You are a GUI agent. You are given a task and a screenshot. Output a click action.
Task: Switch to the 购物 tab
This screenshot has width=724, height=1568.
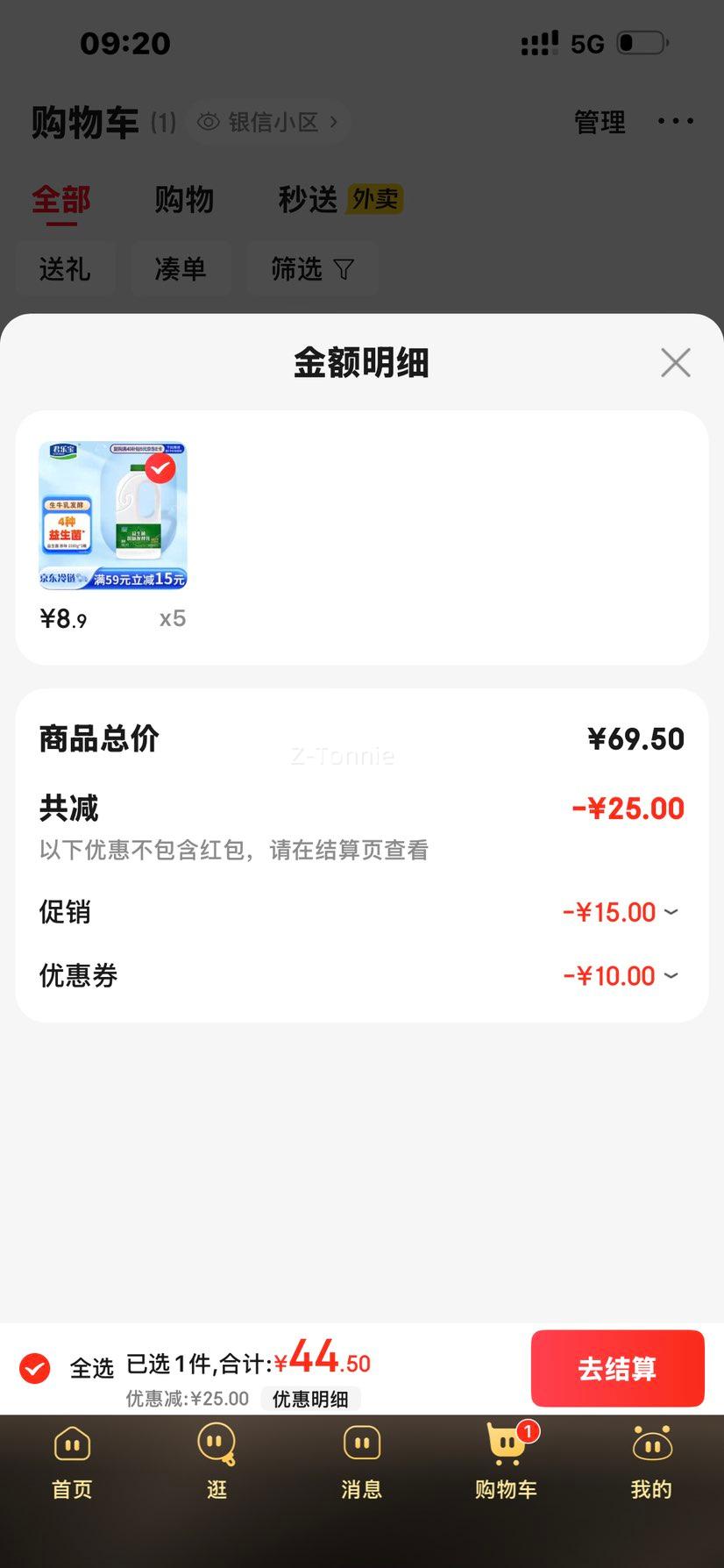coord(184,200)
